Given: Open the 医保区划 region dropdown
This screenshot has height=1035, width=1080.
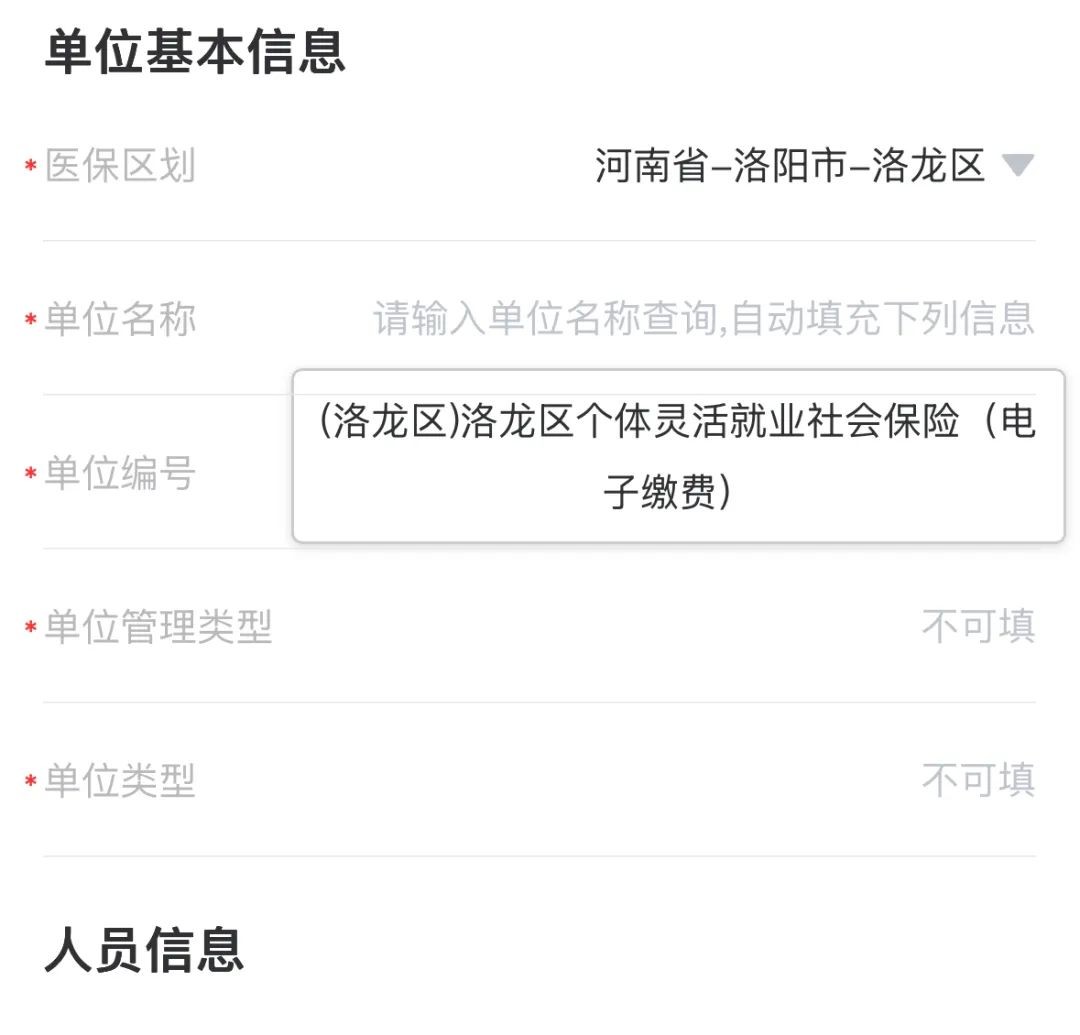Looking at the screenshot, I should coord(1017,166).
